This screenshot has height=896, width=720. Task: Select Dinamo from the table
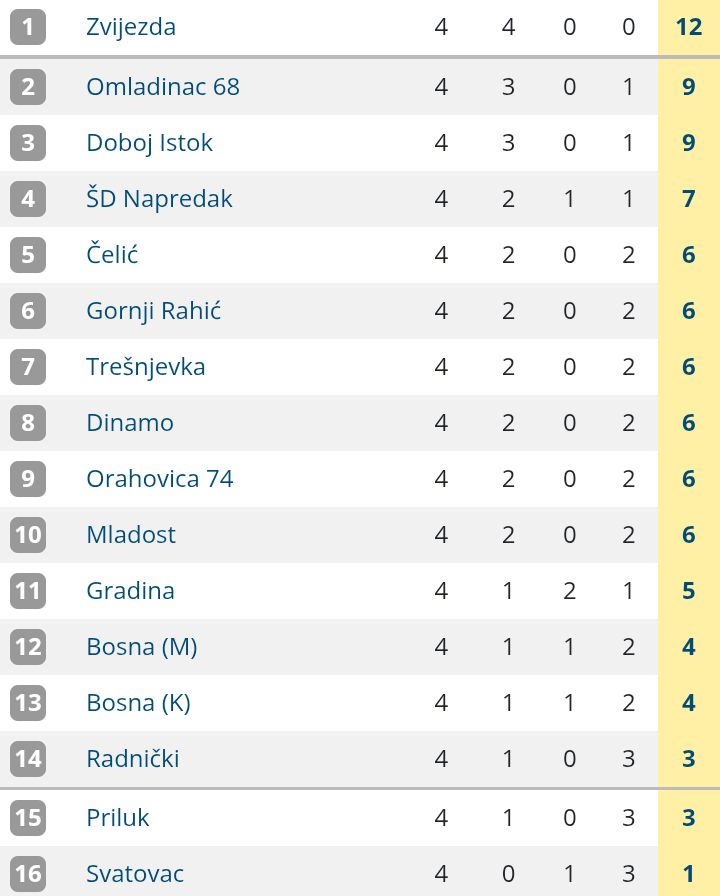[x=130, y=423]
